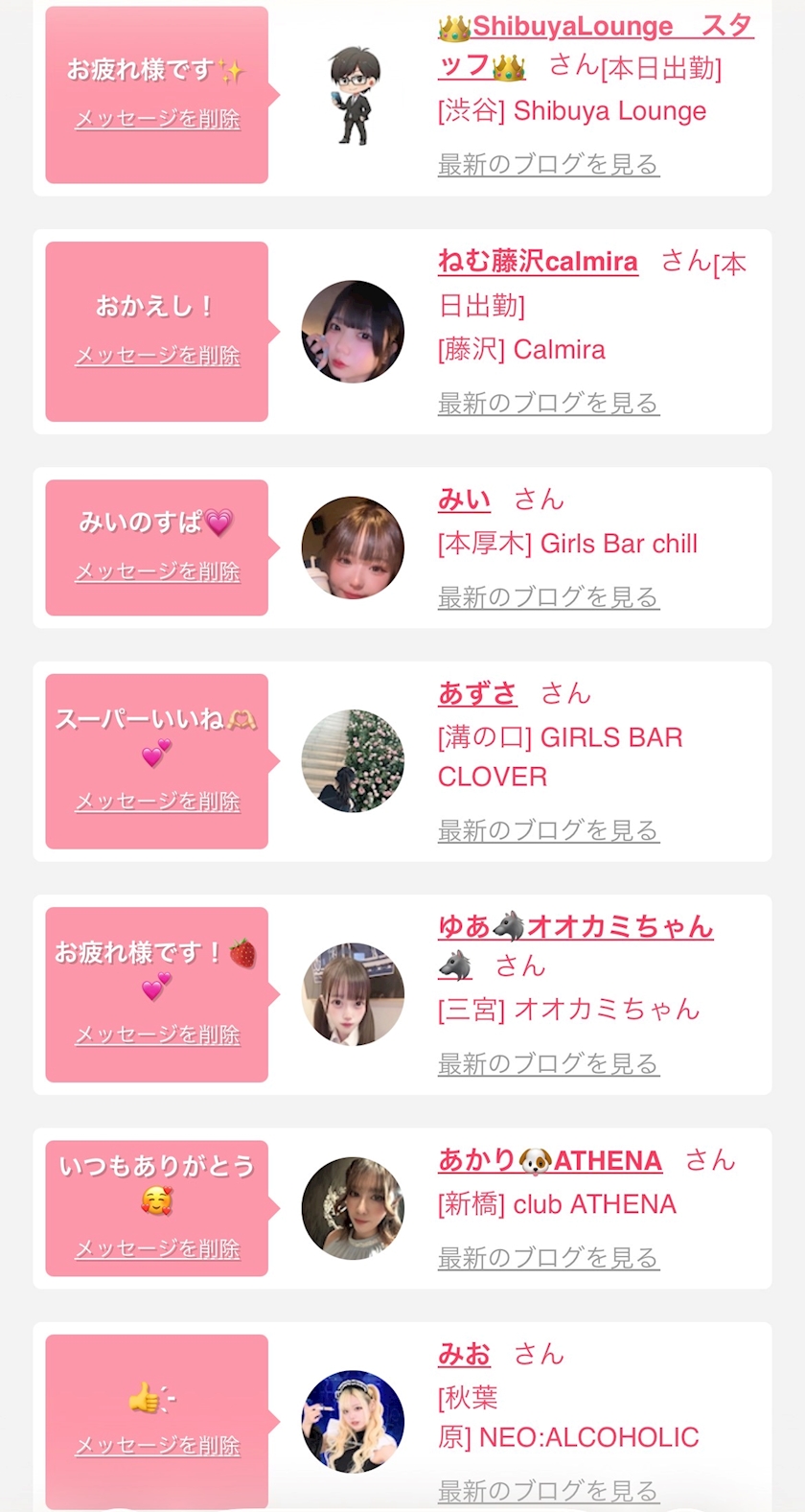805x1512 pixels.
Task: View latest blog of ゆあオオカミちゃん
Action: point(547,1063)
